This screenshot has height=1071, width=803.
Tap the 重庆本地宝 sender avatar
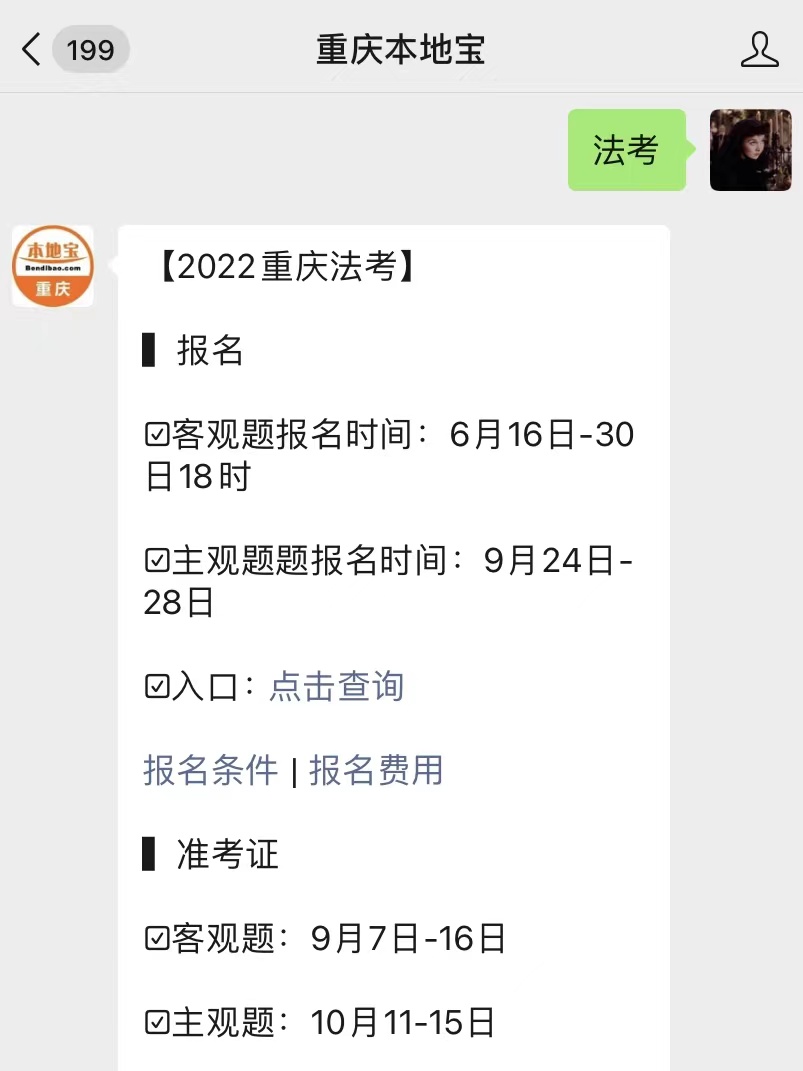[52, 265]
